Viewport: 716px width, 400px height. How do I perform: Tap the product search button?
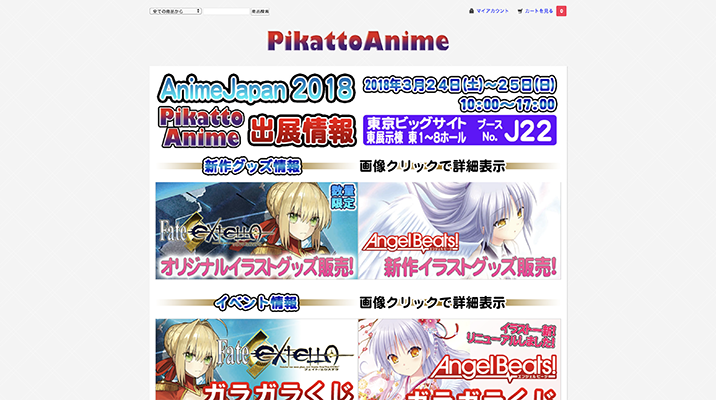[259, 11]
